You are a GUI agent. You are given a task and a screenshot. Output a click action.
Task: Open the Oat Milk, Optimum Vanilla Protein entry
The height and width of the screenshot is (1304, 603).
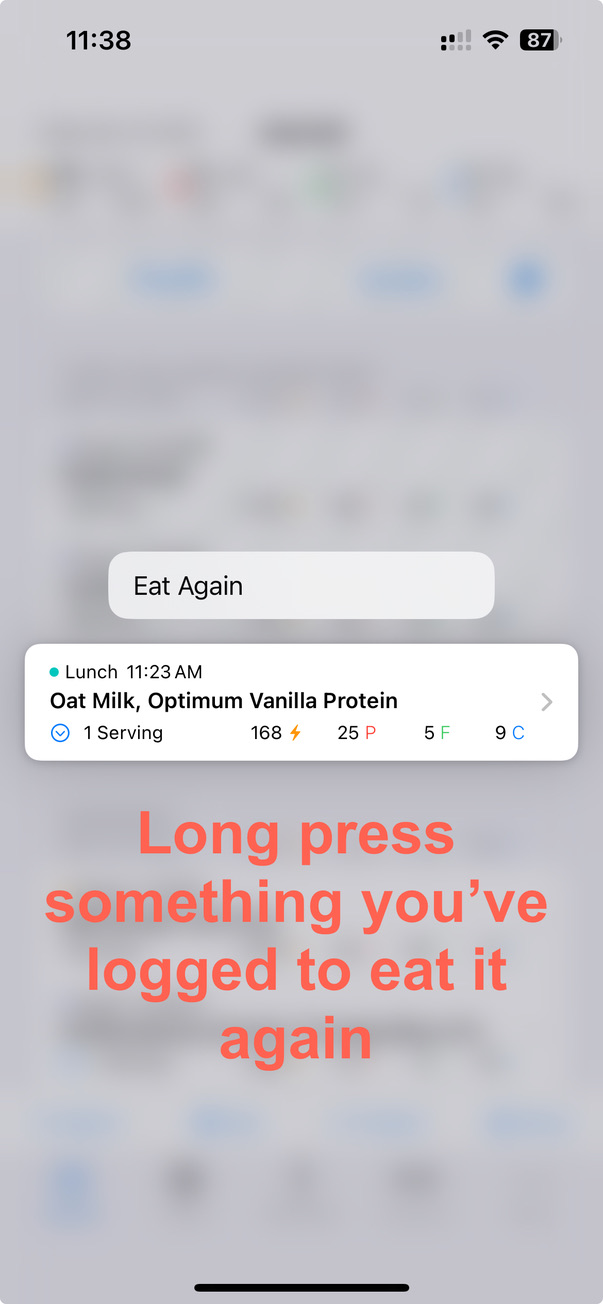point(301,702)
